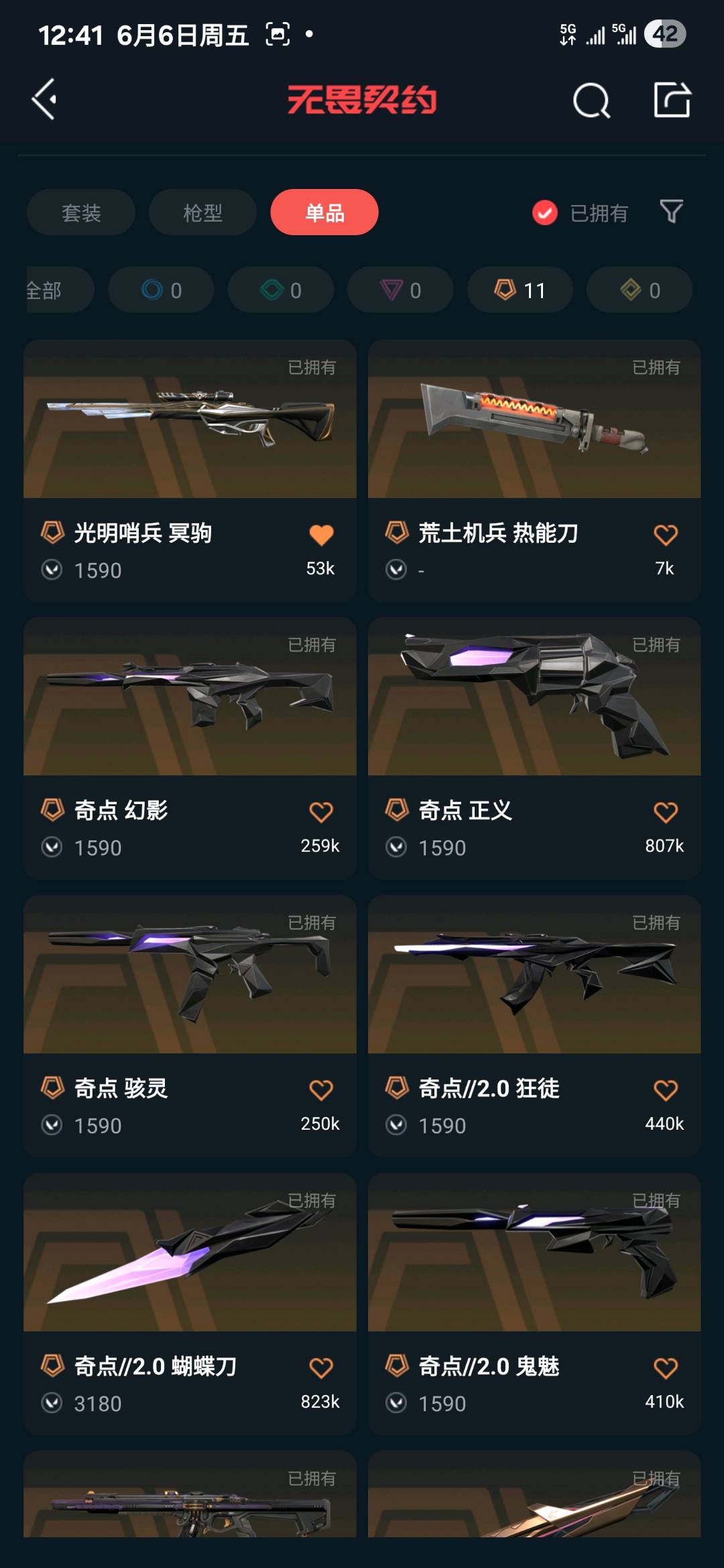724x1568 pixels.
Task: Select the 全部 rarity chip
Action: click(50, 290)
